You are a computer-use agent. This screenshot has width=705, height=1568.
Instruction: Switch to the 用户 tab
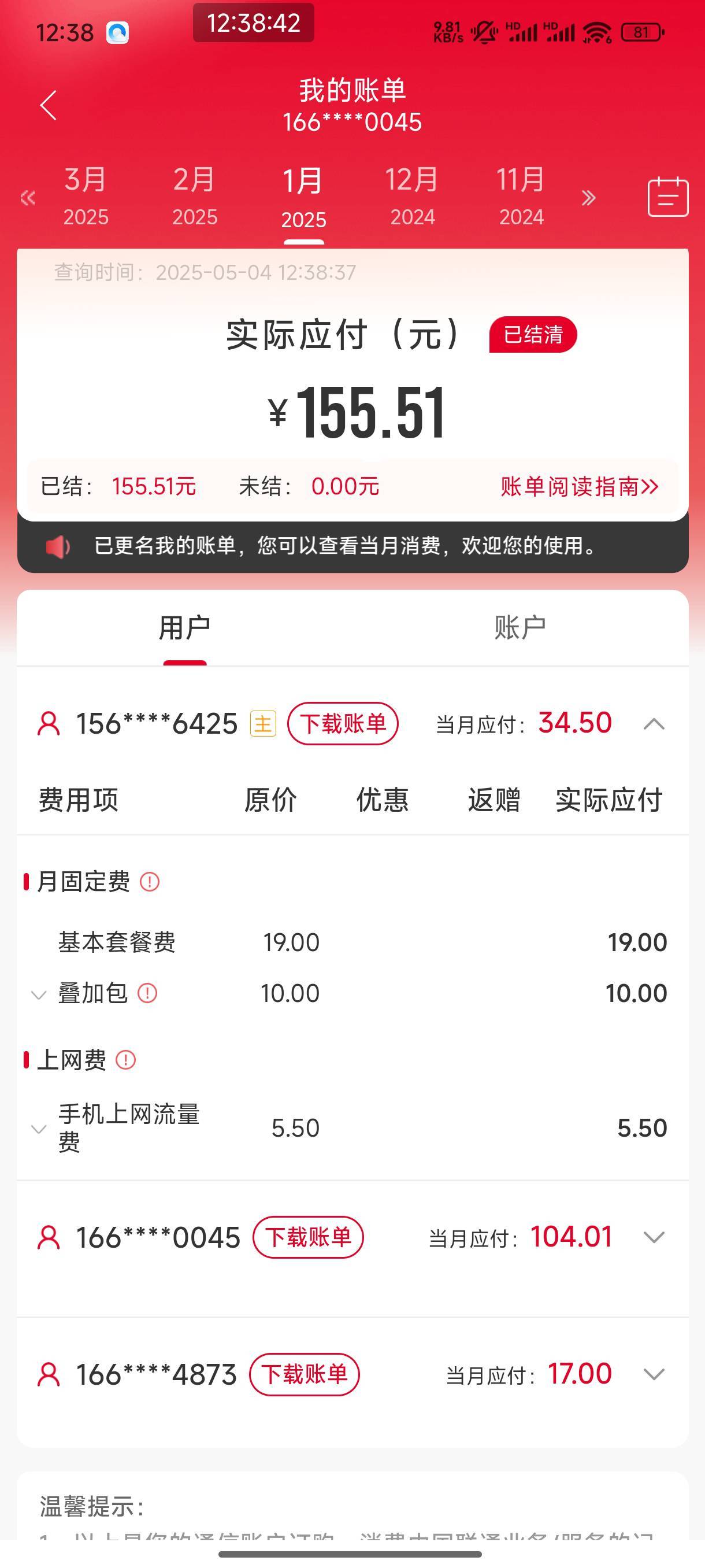tap(185, 627)
